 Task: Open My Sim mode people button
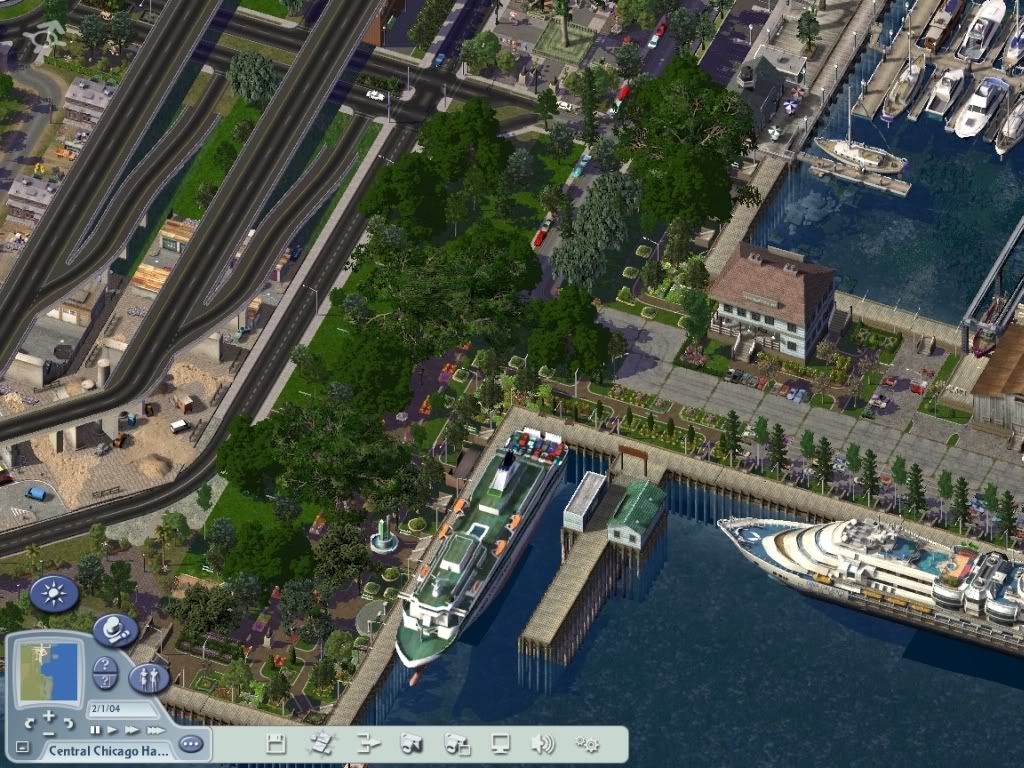pyautogui.click(x=148, y=679)
